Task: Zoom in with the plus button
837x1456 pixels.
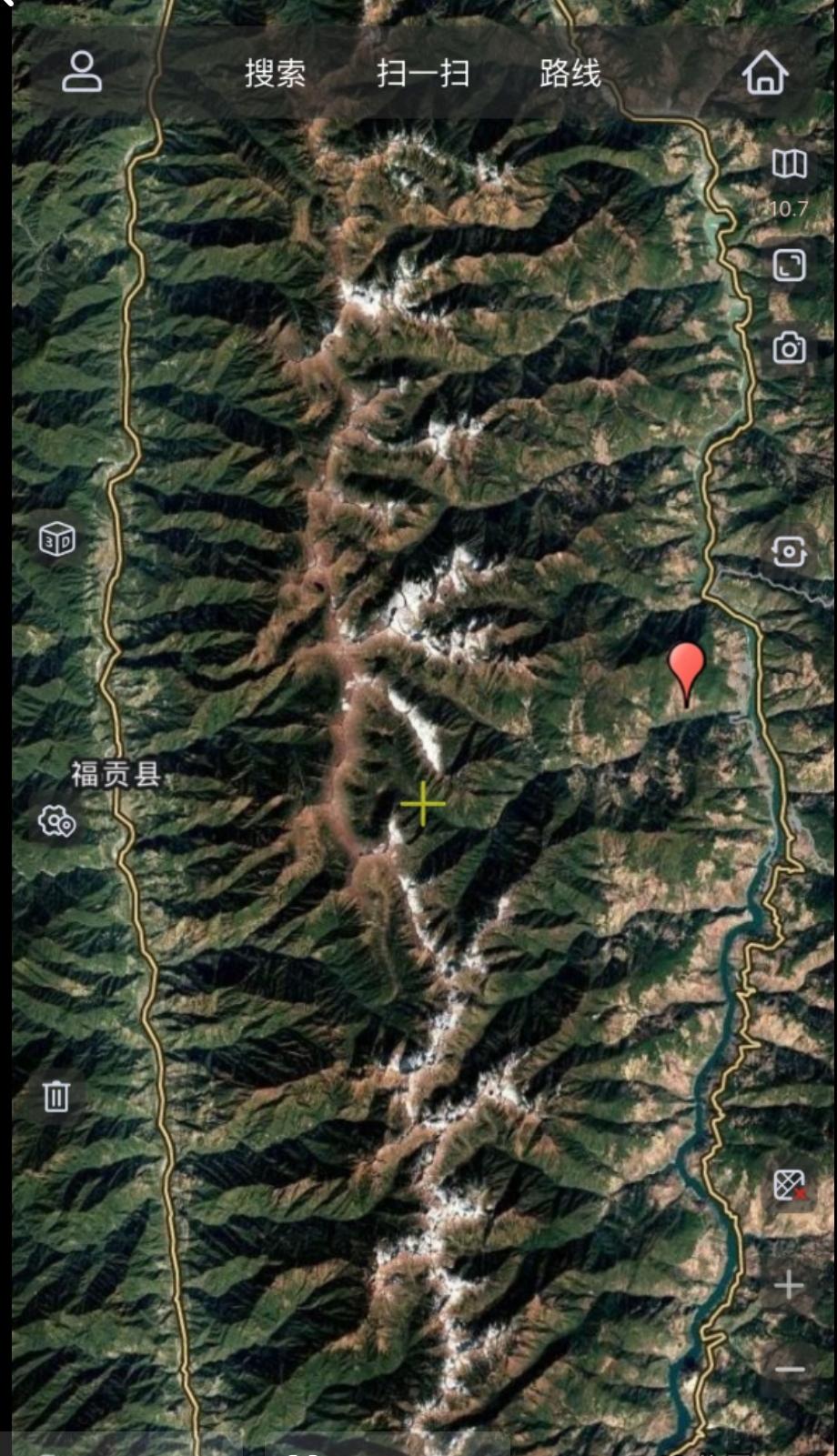Action: [x=789, y=1285]
